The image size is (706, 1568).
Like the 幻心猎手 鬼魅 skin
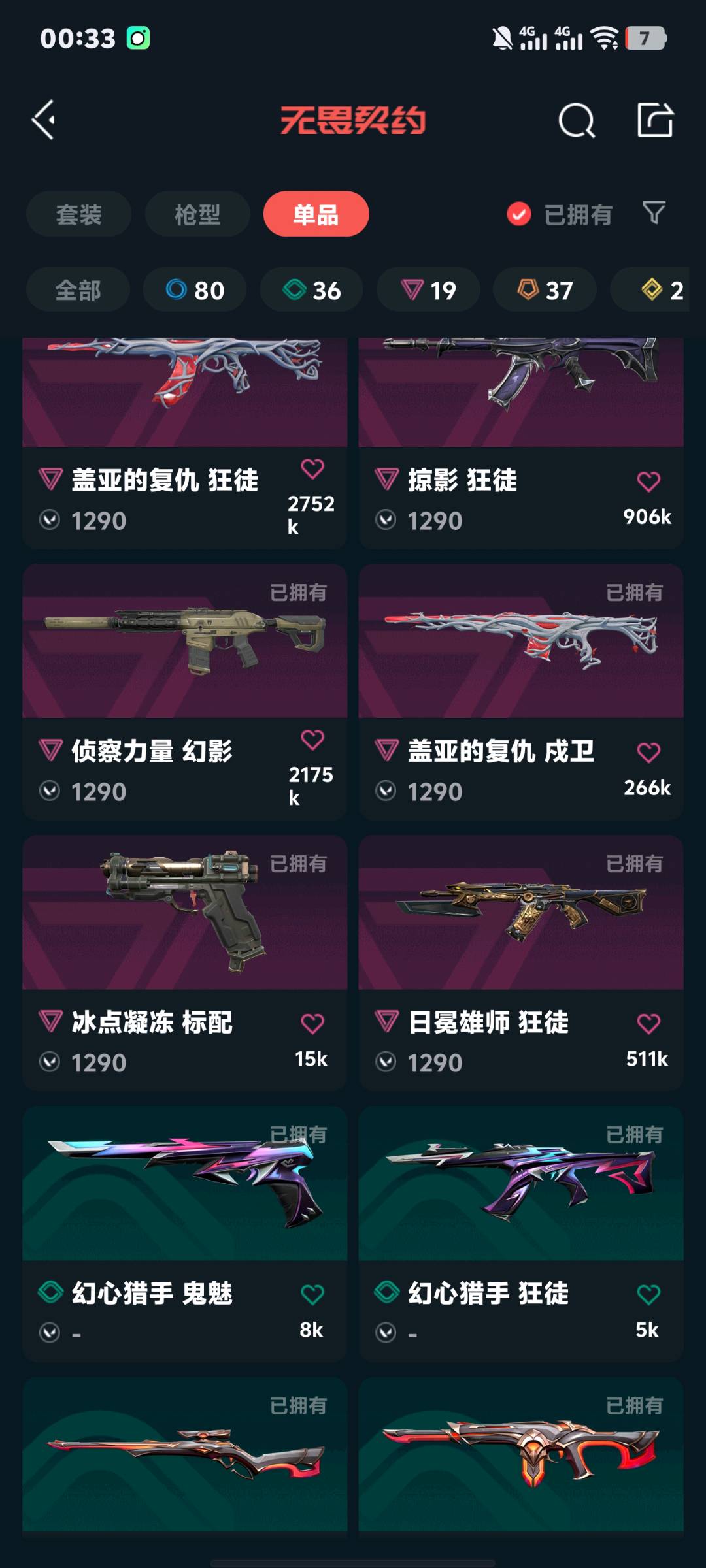coord(312,1294)
